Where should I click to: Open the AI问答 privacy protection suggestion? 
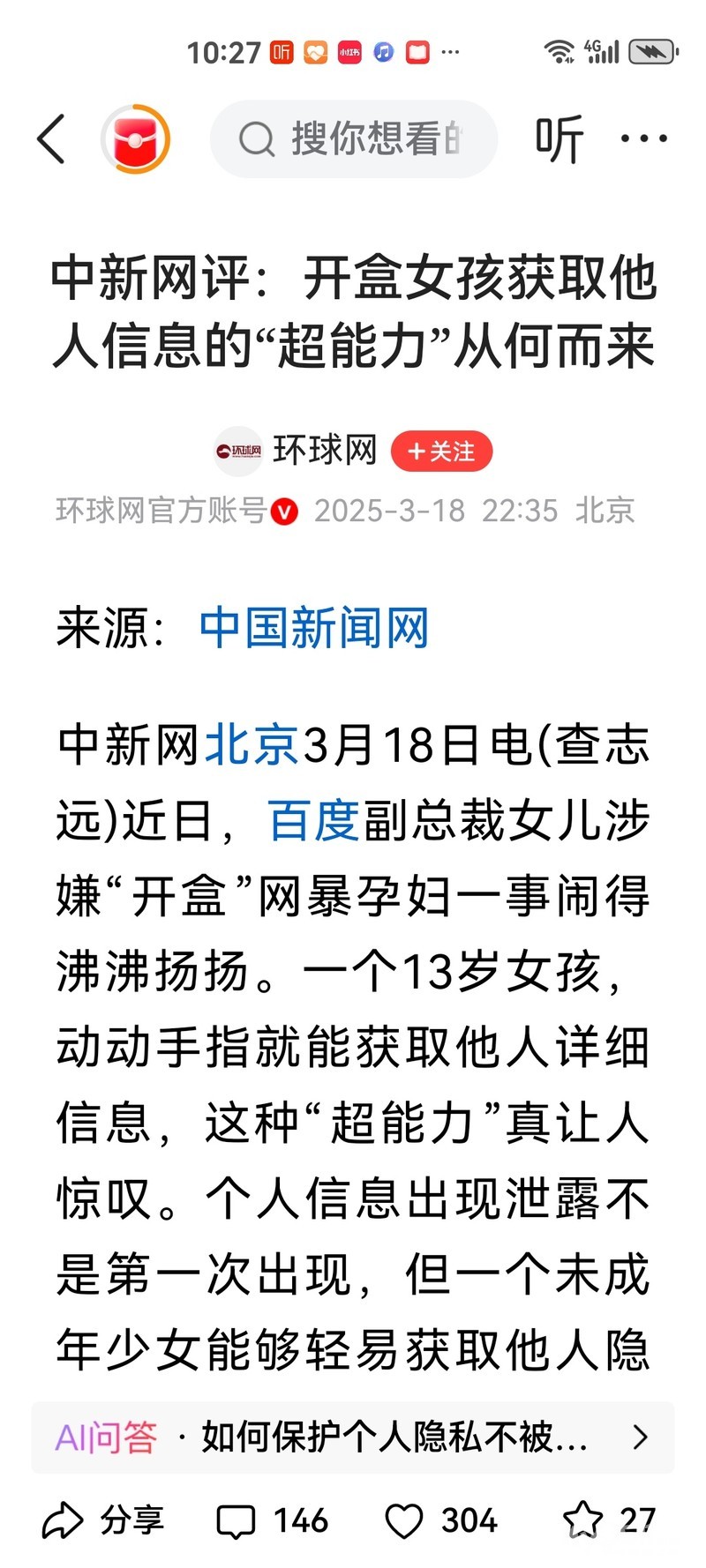pos(353,1437)
